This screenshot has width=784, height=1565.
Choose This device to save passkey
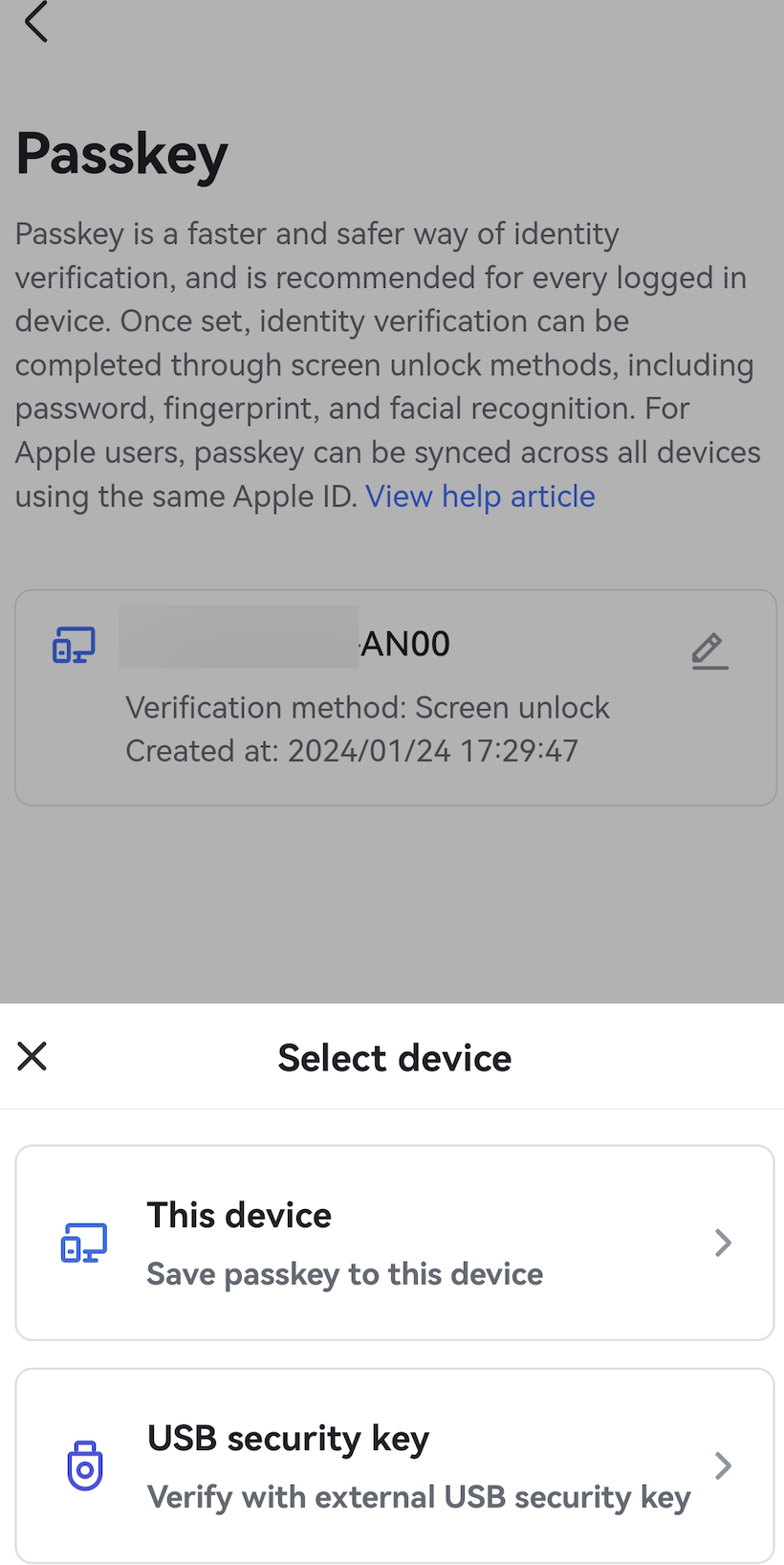[x=394, y=1243]
